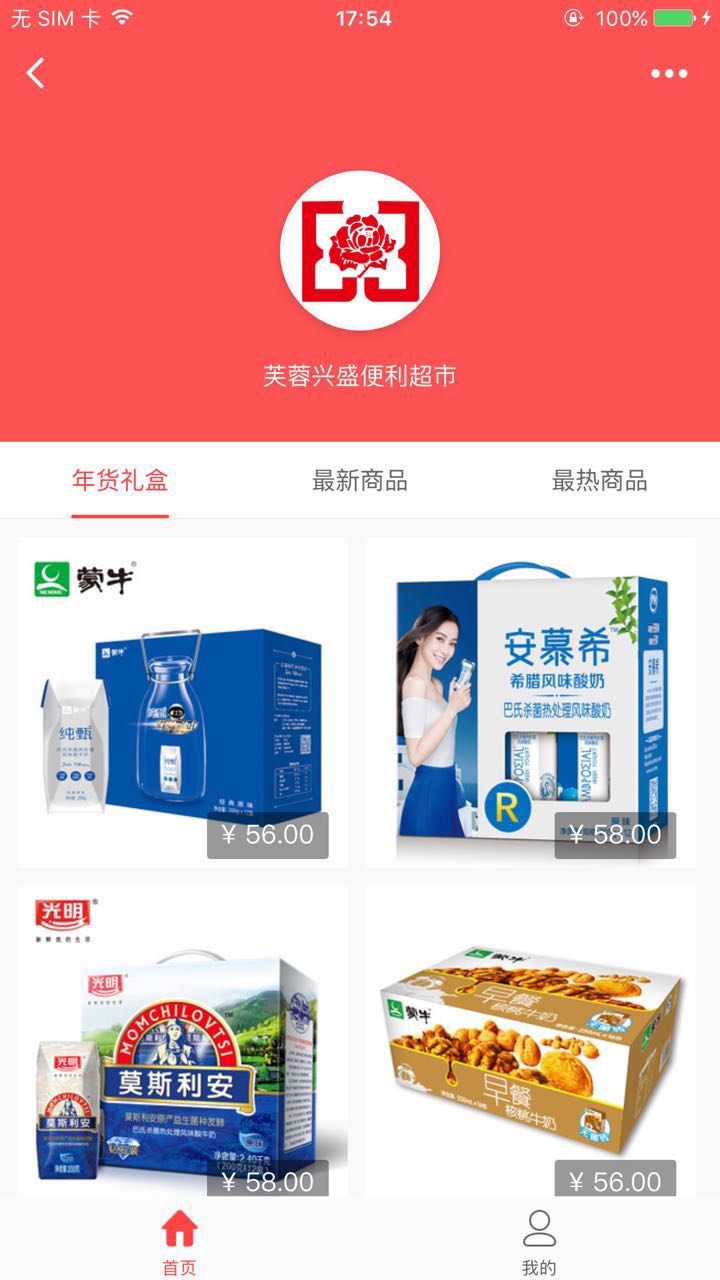Switch to the 最新商品 tab

pos(360,481)
